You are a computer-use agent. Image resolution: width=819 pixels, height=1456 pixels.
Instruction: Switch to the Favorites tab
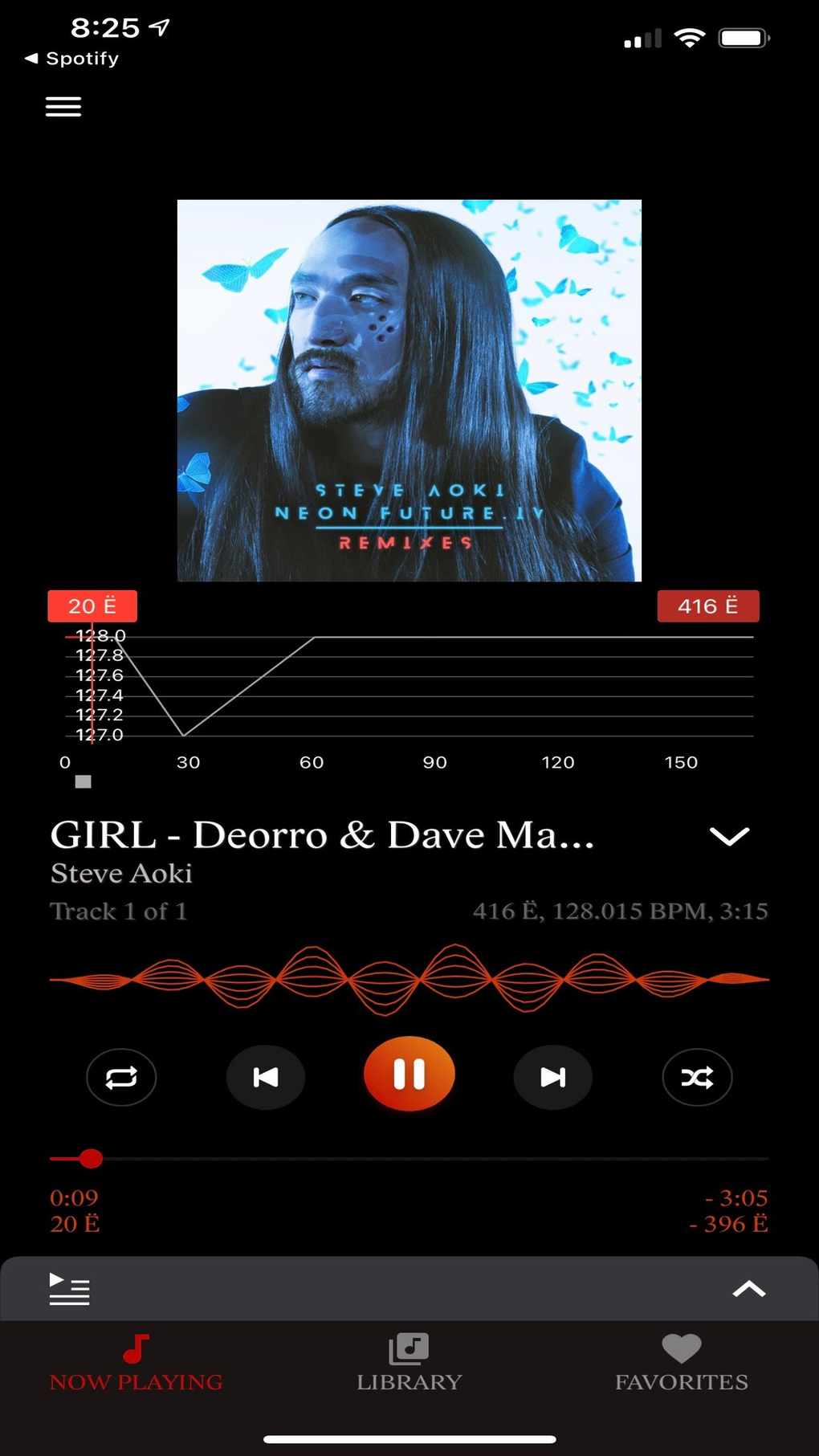pyautogui.click(x=682, y=1362)
